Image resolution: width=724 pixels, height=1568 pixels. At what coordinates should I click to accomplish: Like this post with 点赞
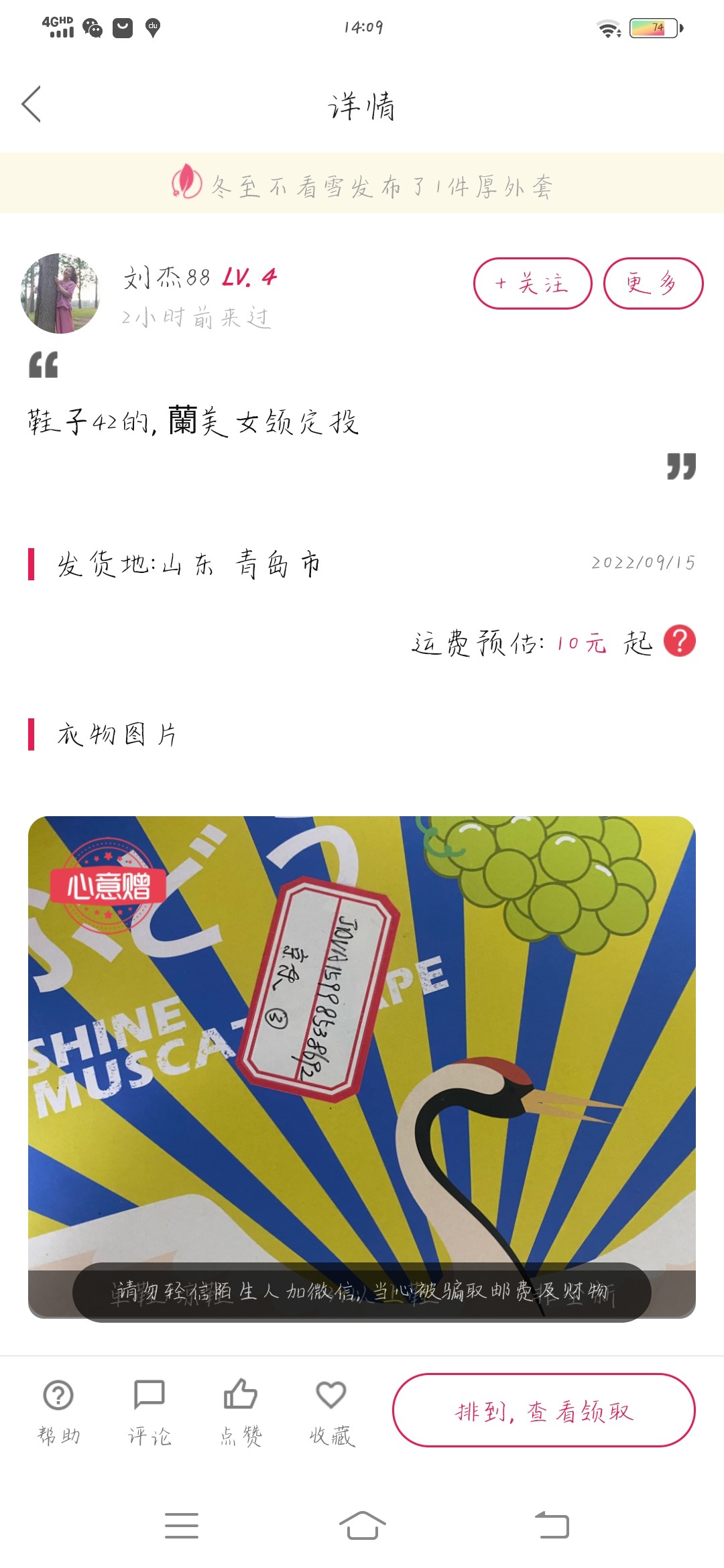pyautogui.click(x=240, y=1411)
